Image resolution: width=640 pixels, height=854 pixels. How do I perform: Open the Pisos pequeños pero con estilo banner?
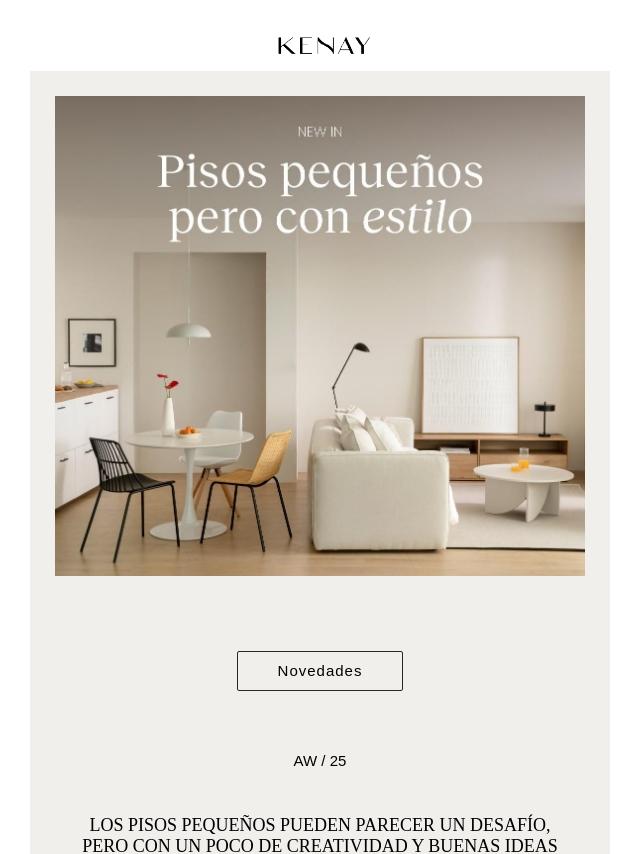[x=320, y=336]
